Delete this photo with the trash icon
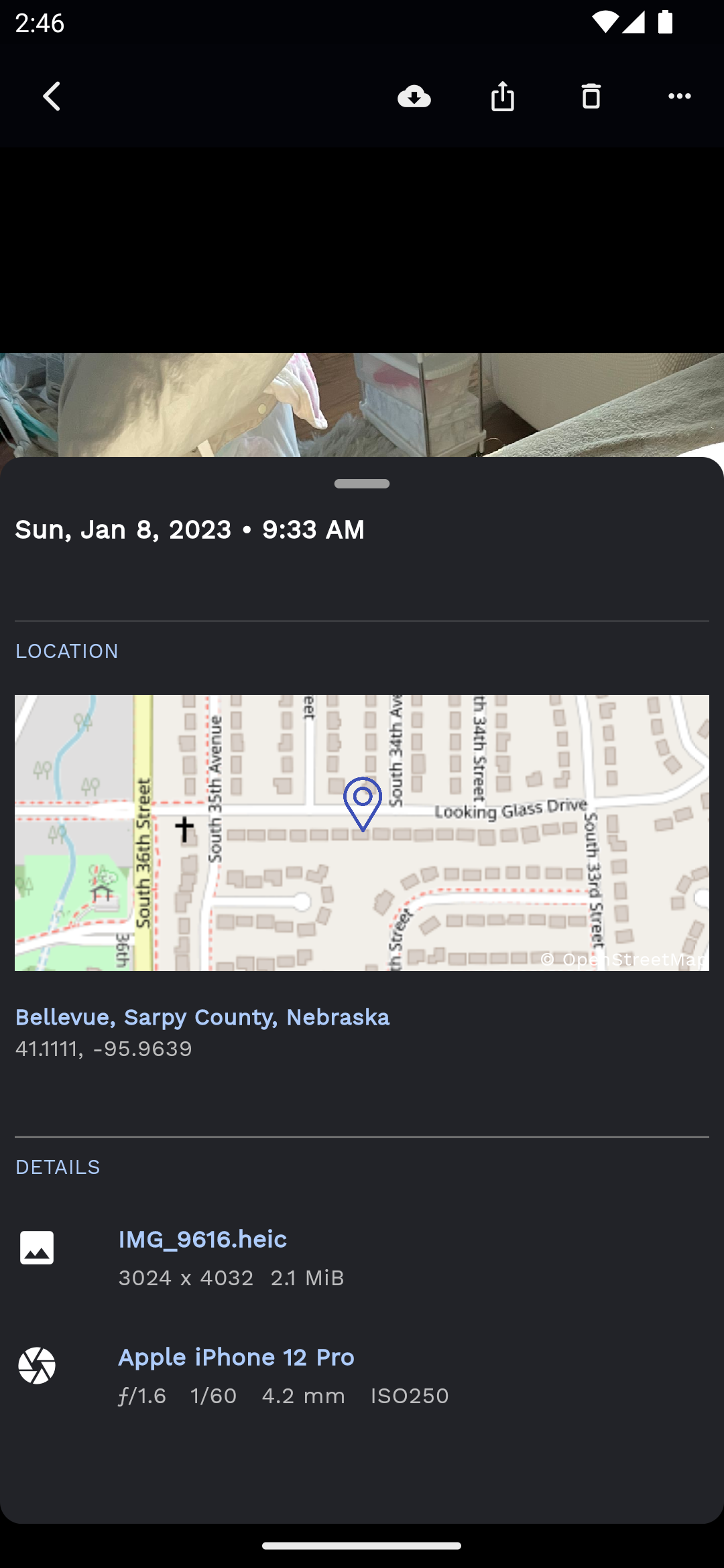 pos(591,96)
